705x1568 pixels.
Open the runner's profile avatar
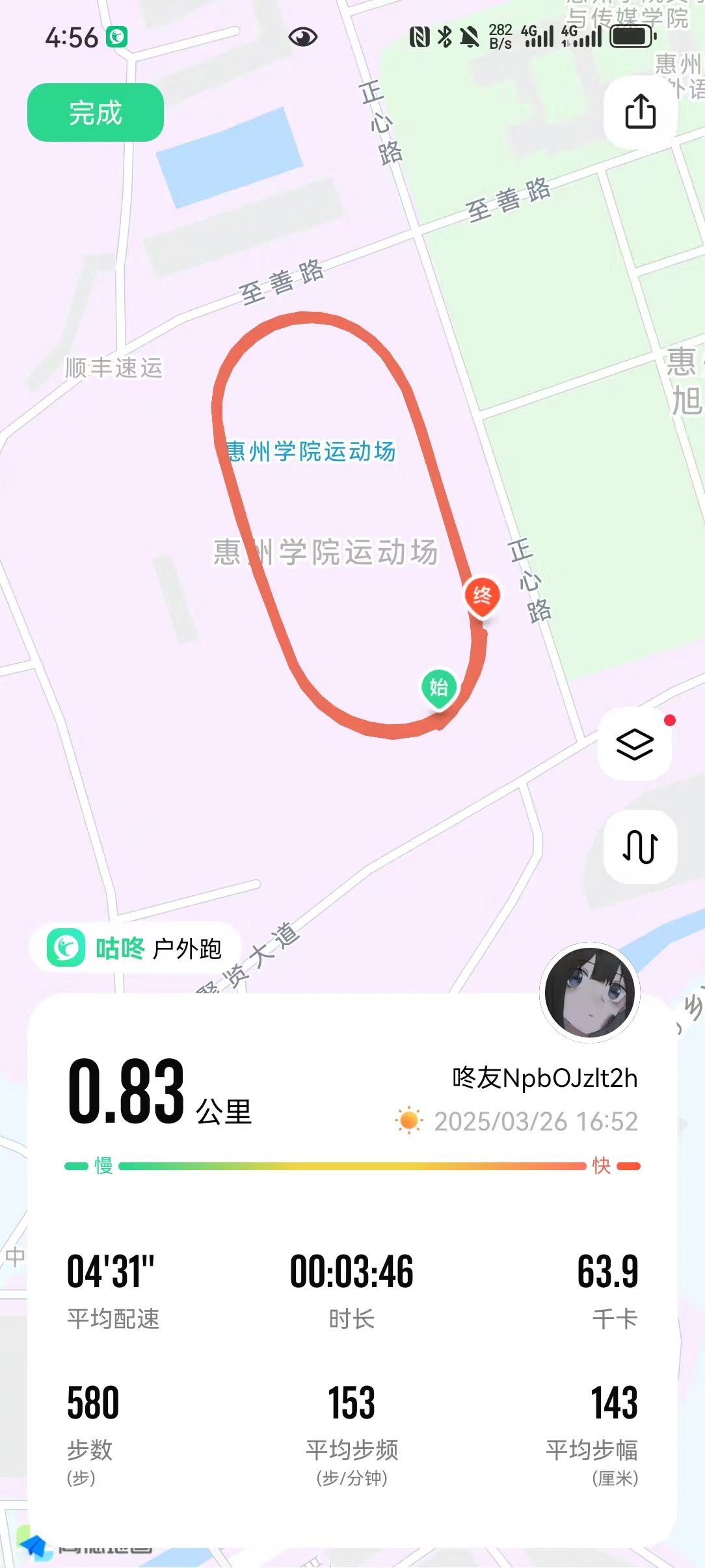pos(590,992)
